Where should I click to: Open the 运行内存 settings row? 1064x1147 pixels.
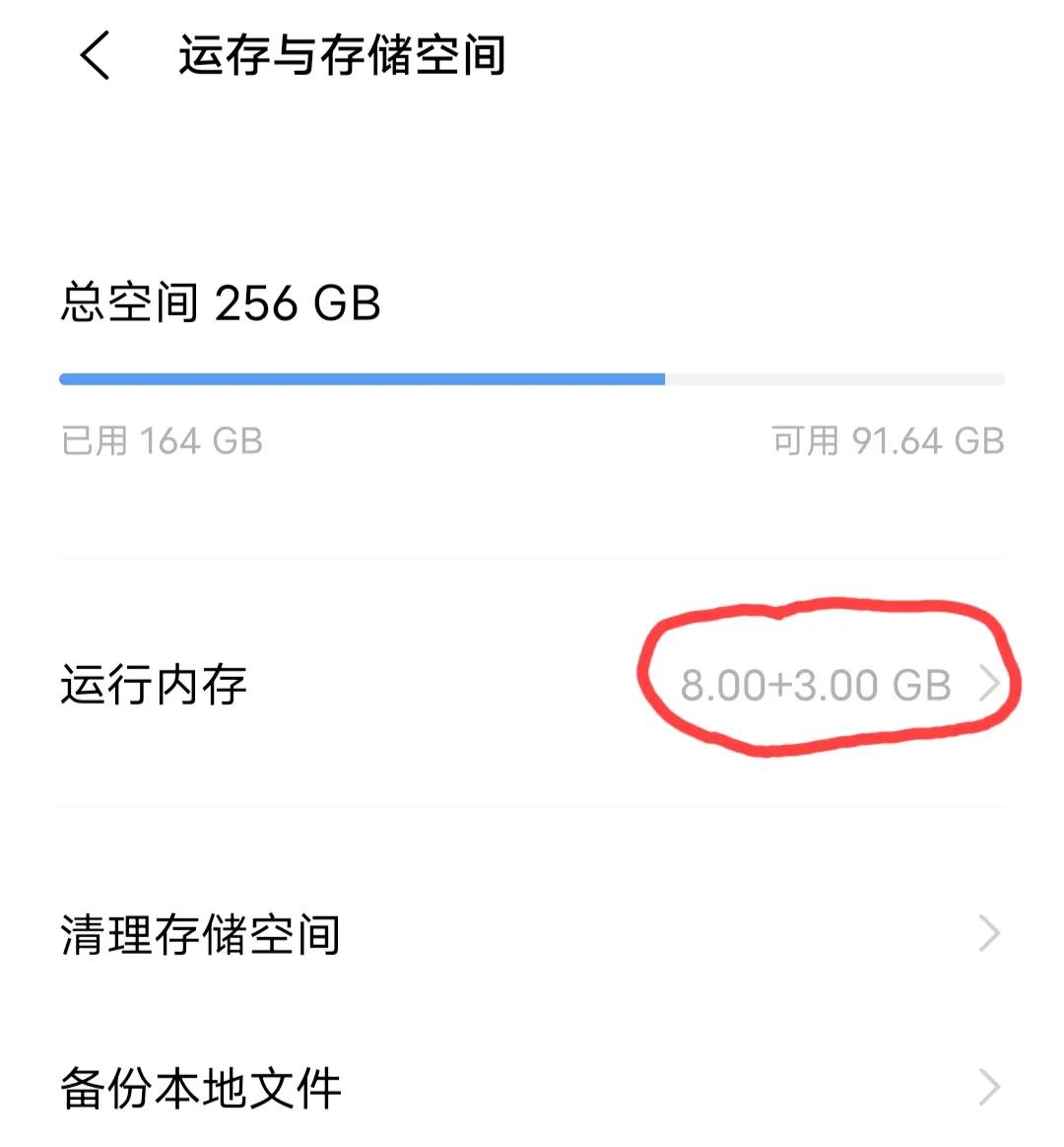(394, 685)
